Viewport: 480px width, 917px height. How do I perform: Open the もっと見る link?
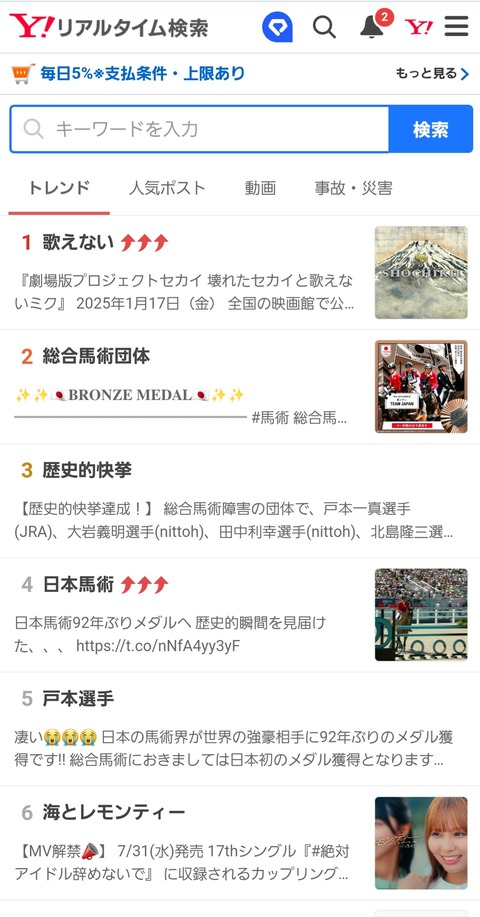(433, 74)
